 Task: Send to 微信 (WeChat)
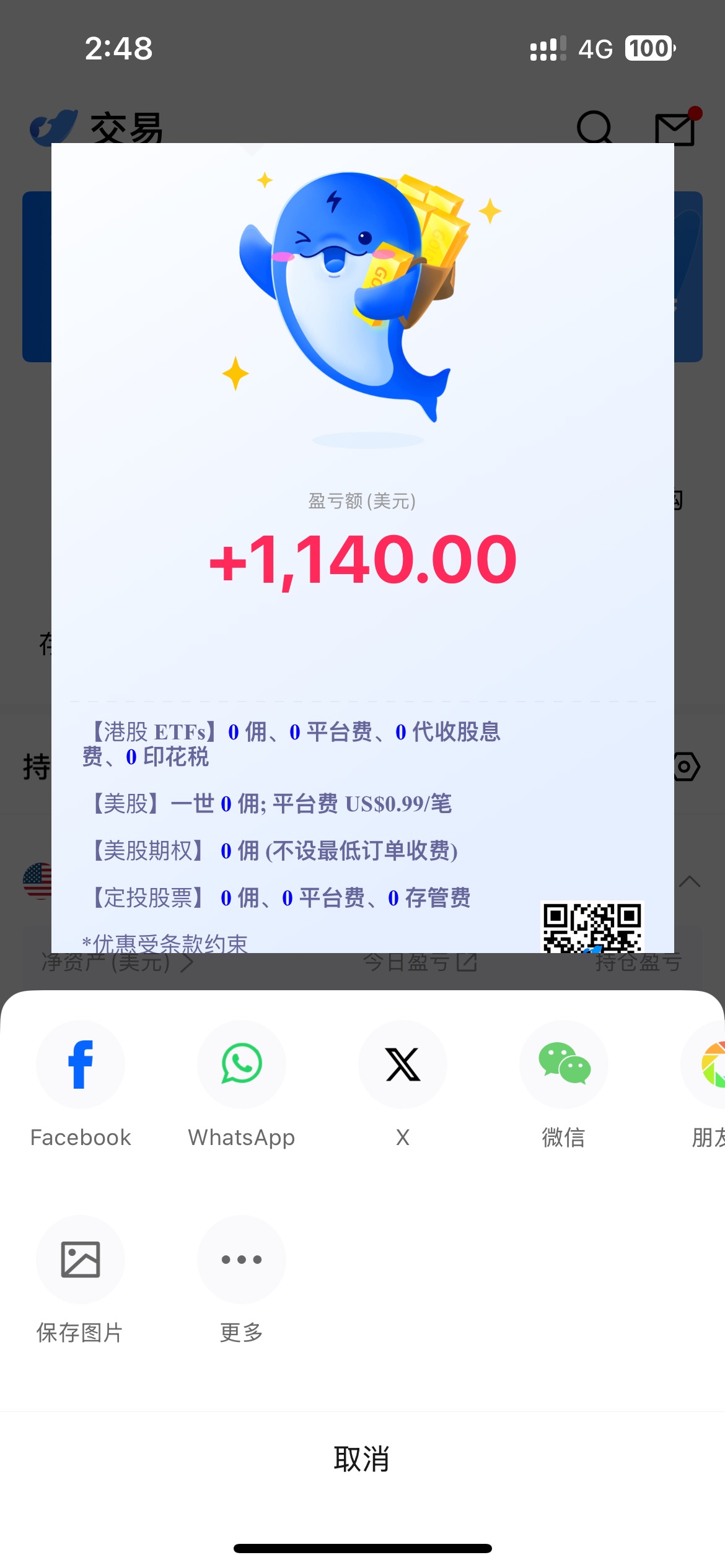click(564, 1065)
